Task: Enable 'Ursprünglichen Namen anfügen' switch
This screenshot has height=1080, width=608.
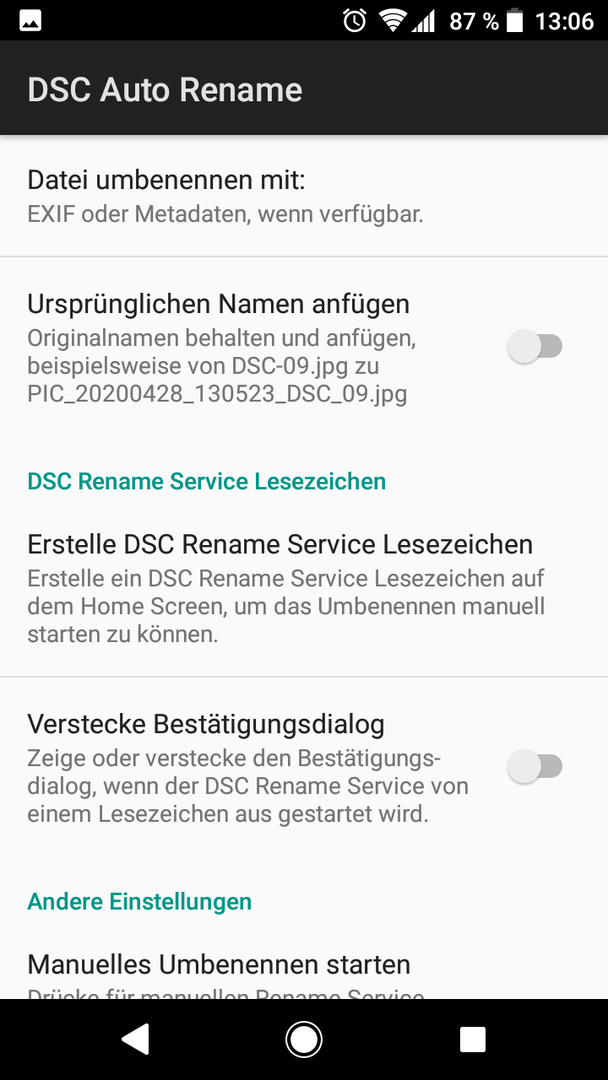Action: (x=535, y=346)
